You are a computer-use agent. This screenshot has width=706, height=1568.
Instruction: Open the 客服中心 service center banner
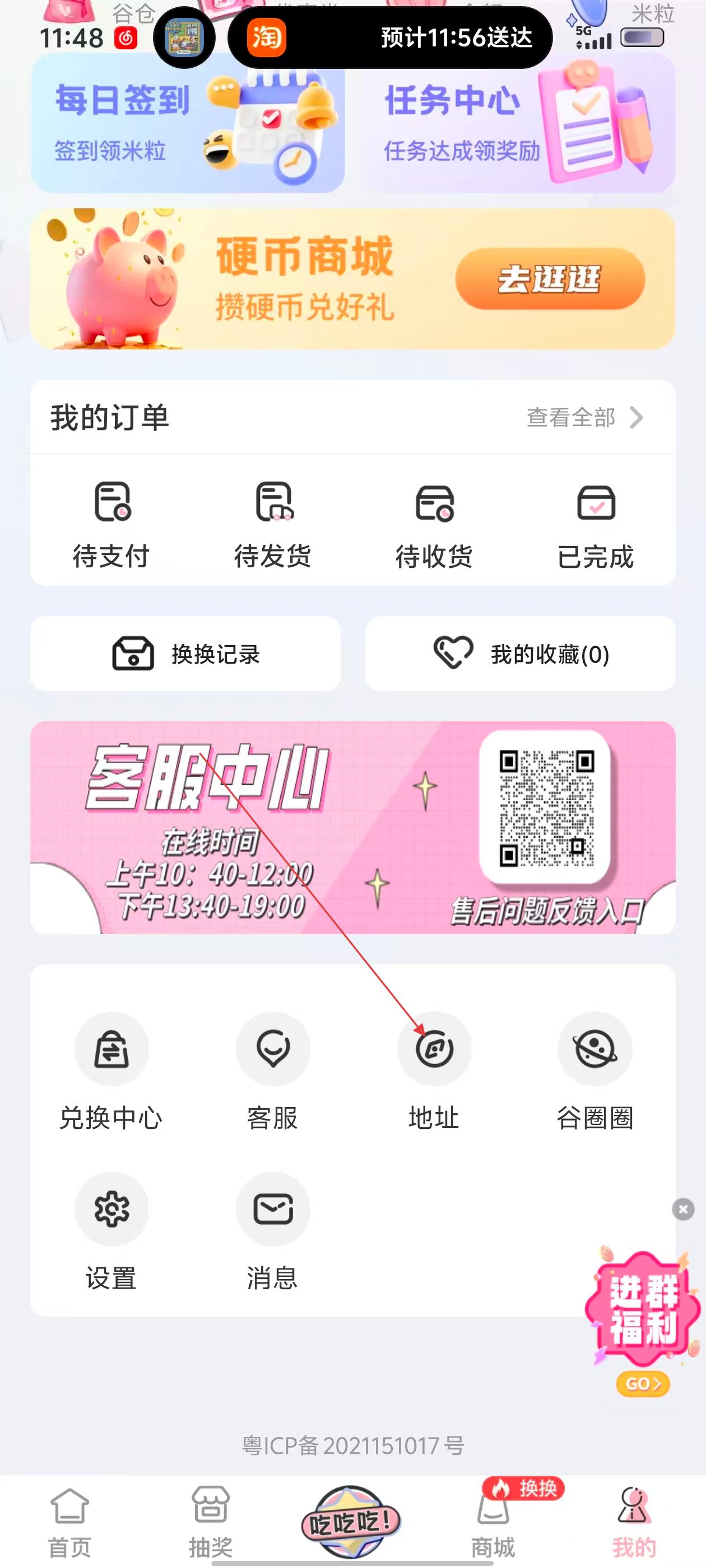click(x=352, y=828)
